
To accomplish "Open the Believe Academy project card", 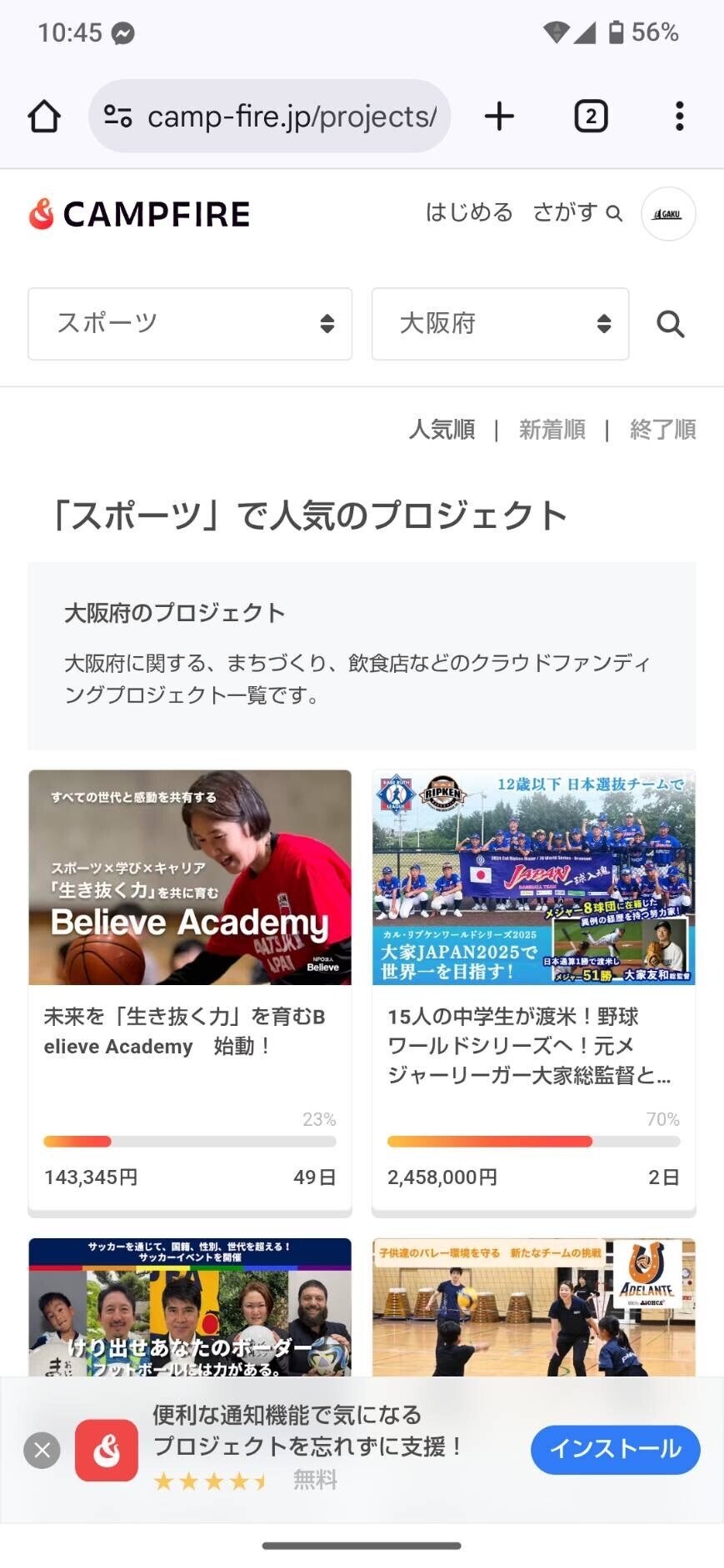I will click(190, 991).
